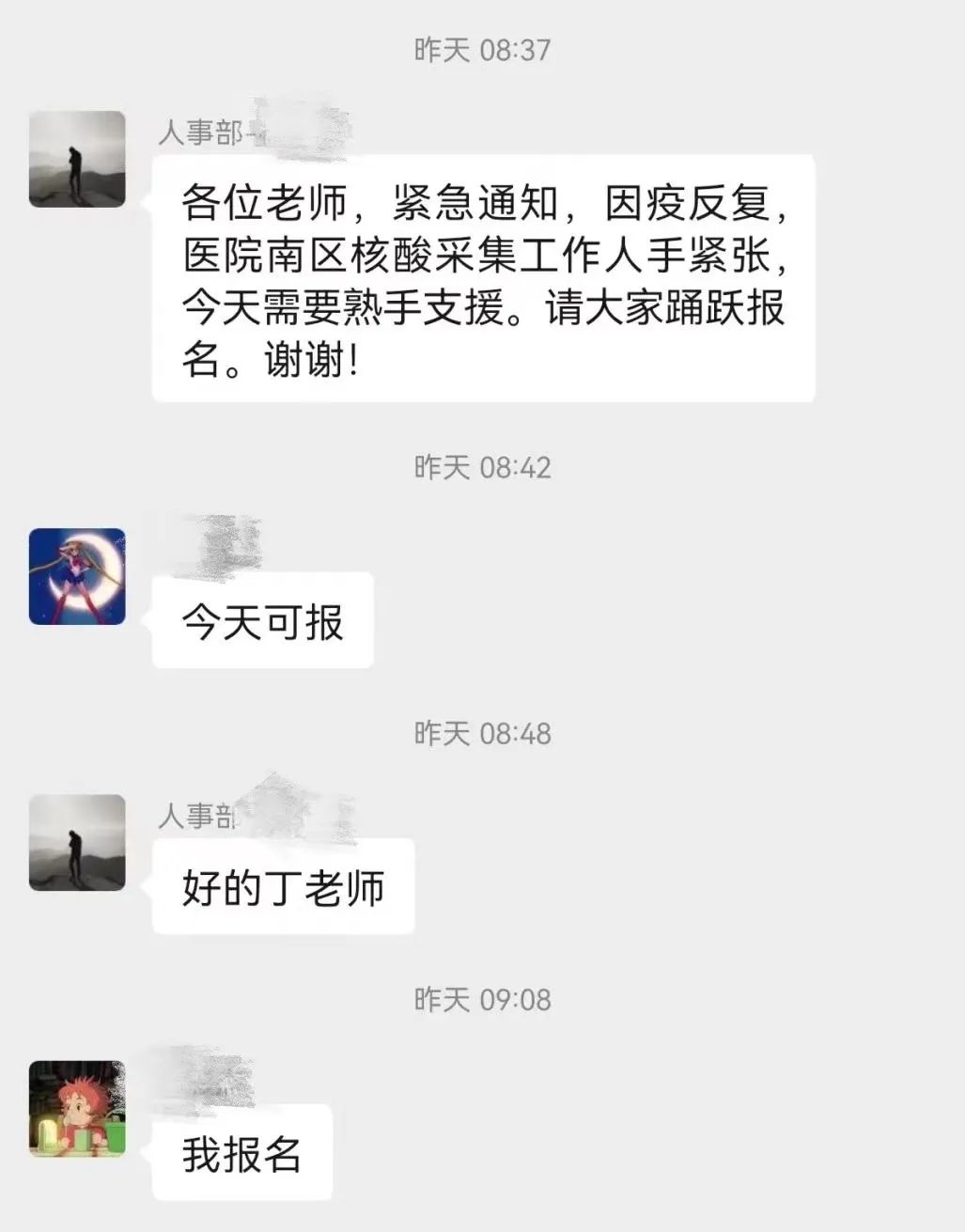965x1232 pixels.
Task: View profile of the sender of 我报名
Action: coord(77,1109)
